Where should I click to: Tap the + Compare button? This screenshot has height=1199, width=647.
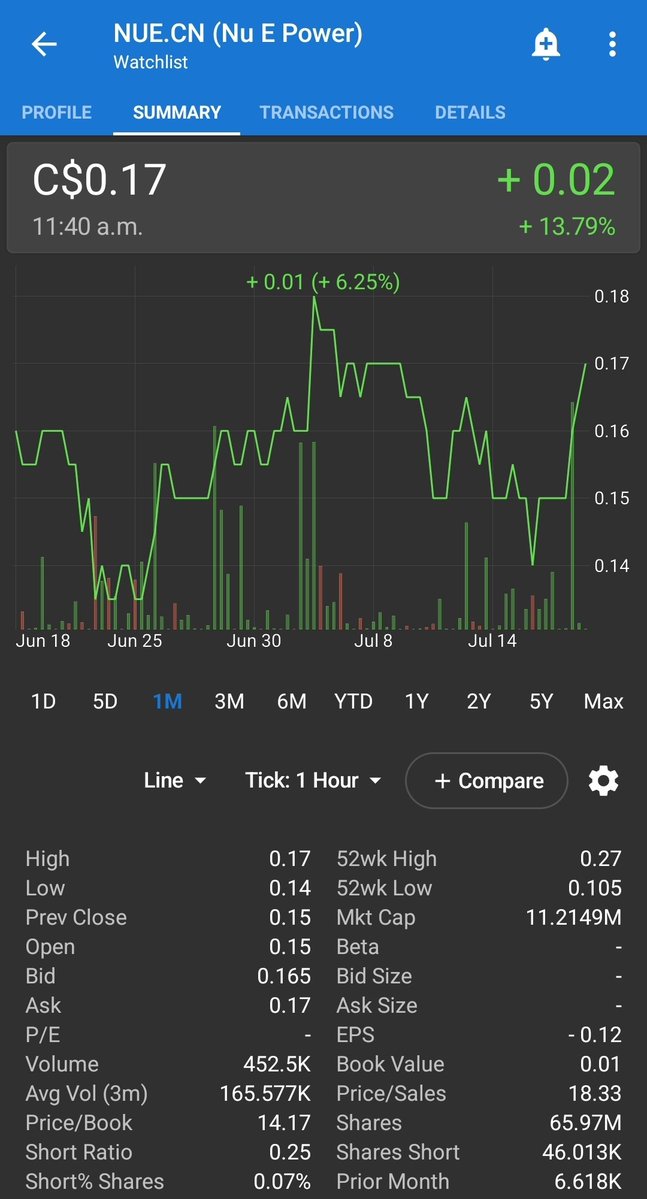[486, 781]
